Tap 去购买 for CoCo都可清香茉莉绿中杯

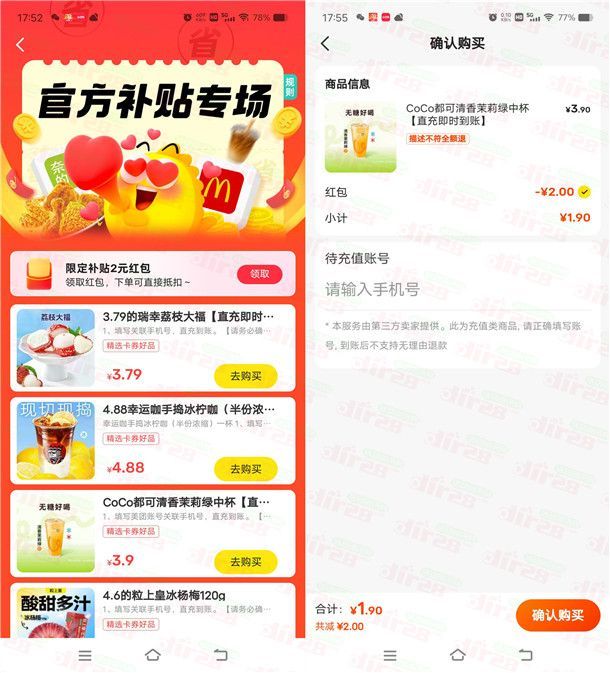pyautogui.click(x=245, y=561)
